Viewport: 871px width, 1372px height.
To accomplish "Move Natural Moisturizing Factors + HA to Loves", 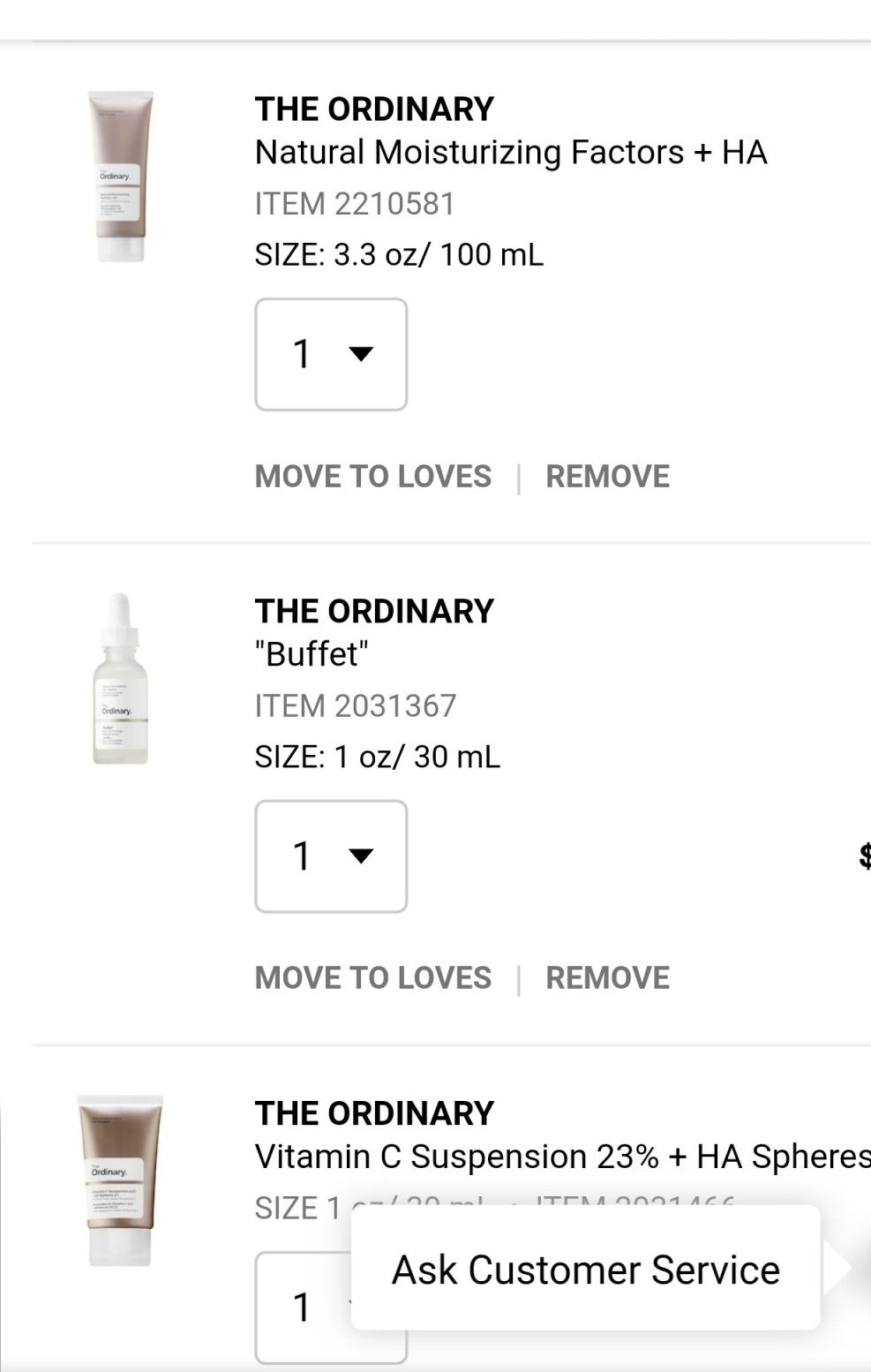I will (x=372, y=477).
